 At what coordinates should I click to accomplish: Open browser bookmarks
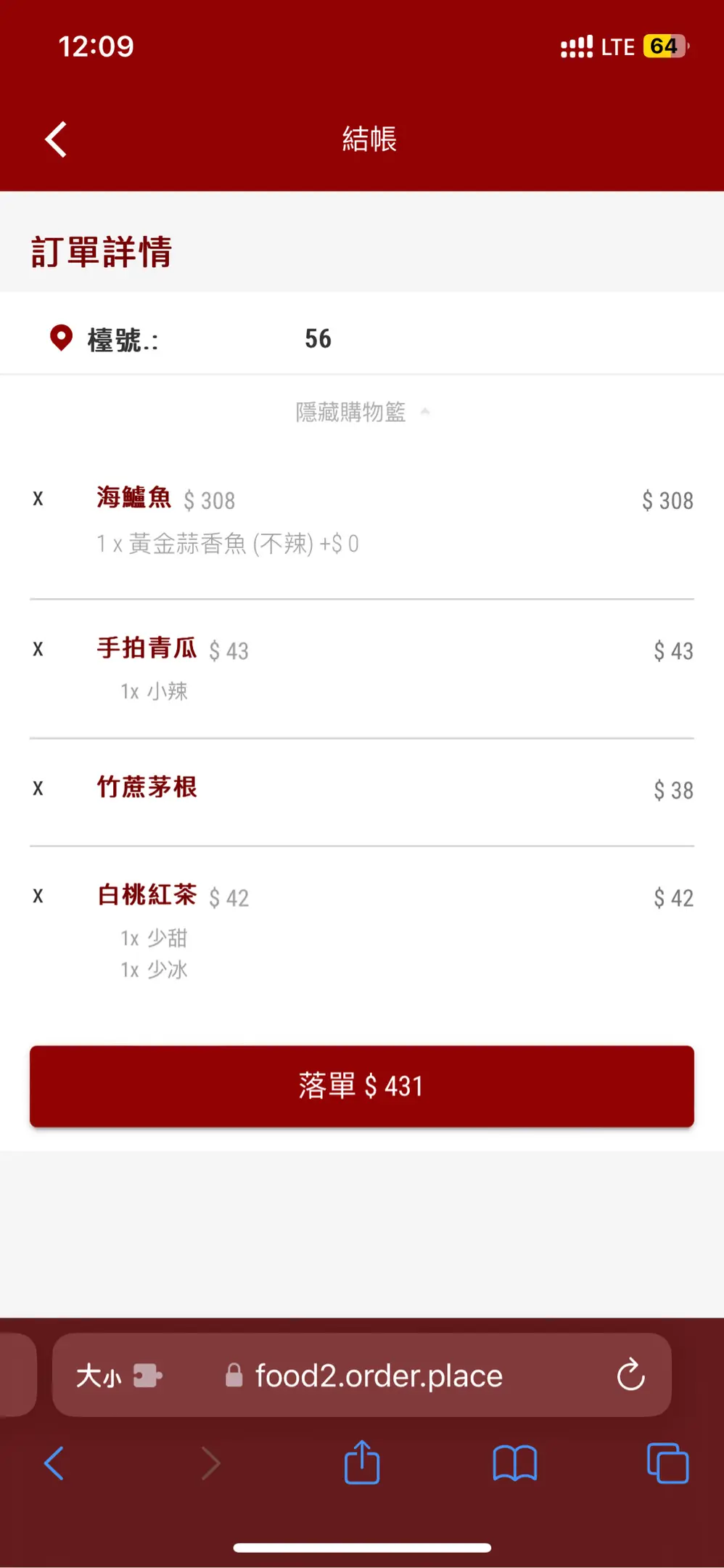(514, 1463)
